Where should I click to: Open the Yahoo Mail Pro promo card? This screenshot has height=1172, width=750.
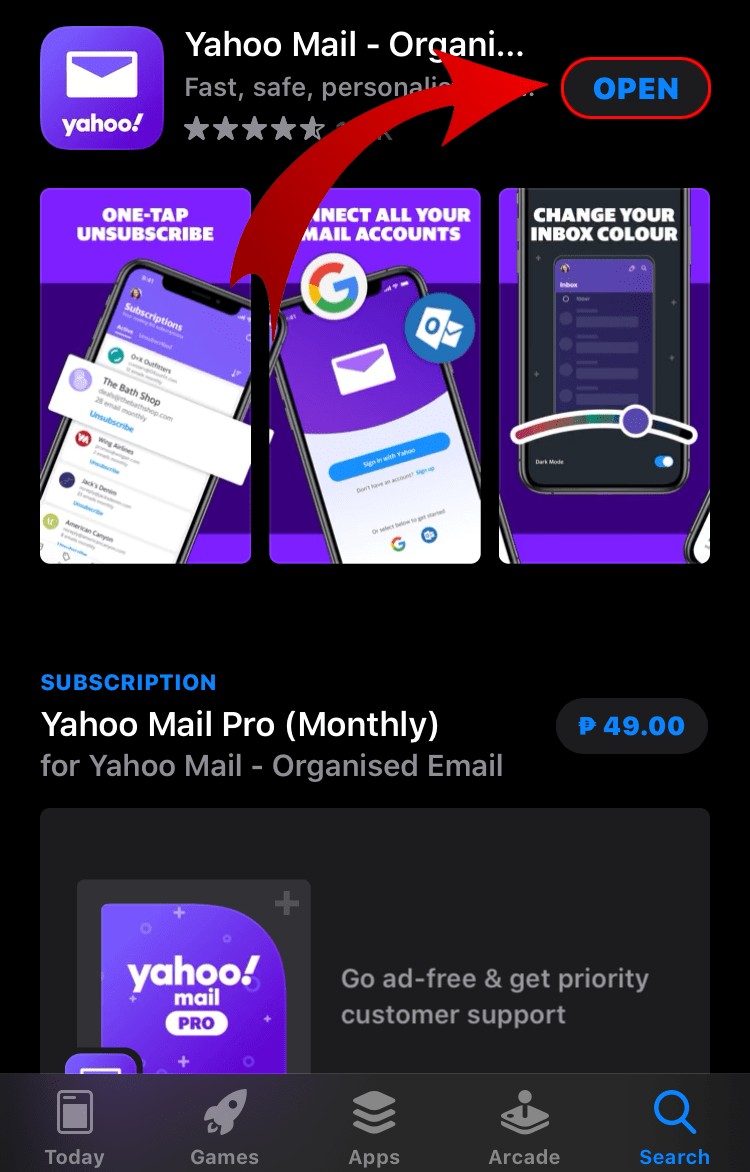pyautogui.click(x=375, y=940)
